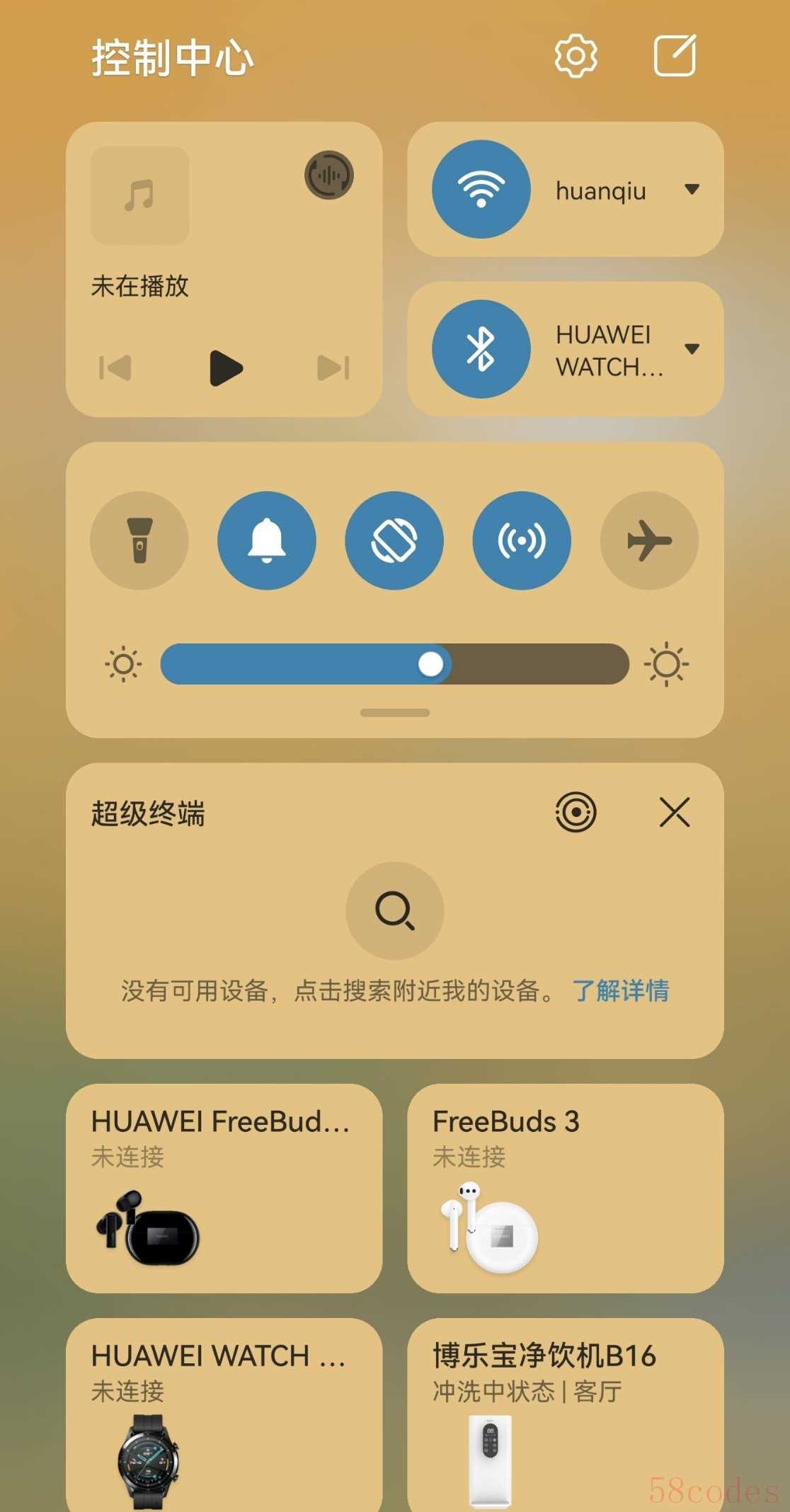
Task: Open settings via the gear icon
Action: pyautogui.click(x=576, y=56)
